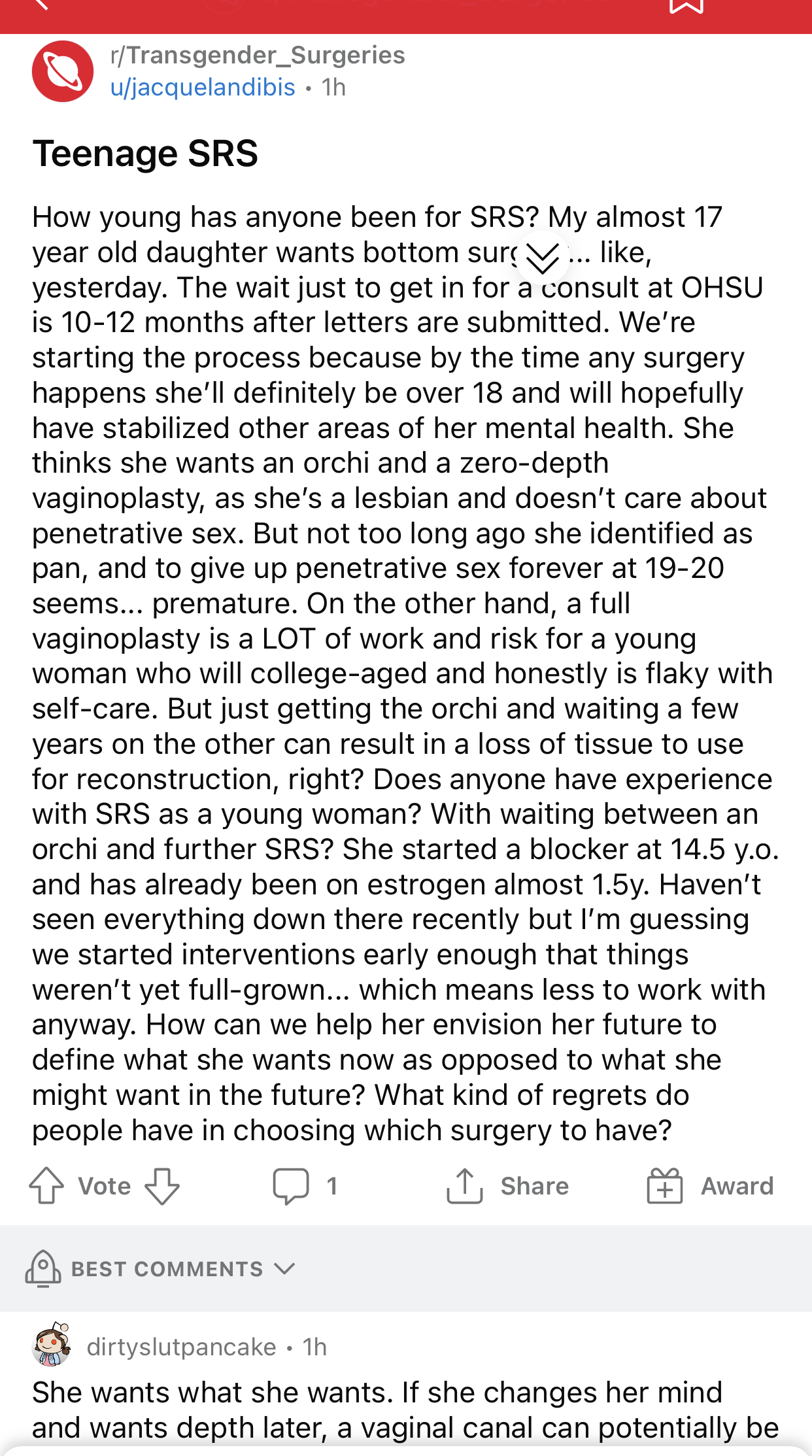Jump to next comment with floating chevron
Viewport: 812px width, 1456px height.
click(x=542, y=258)
